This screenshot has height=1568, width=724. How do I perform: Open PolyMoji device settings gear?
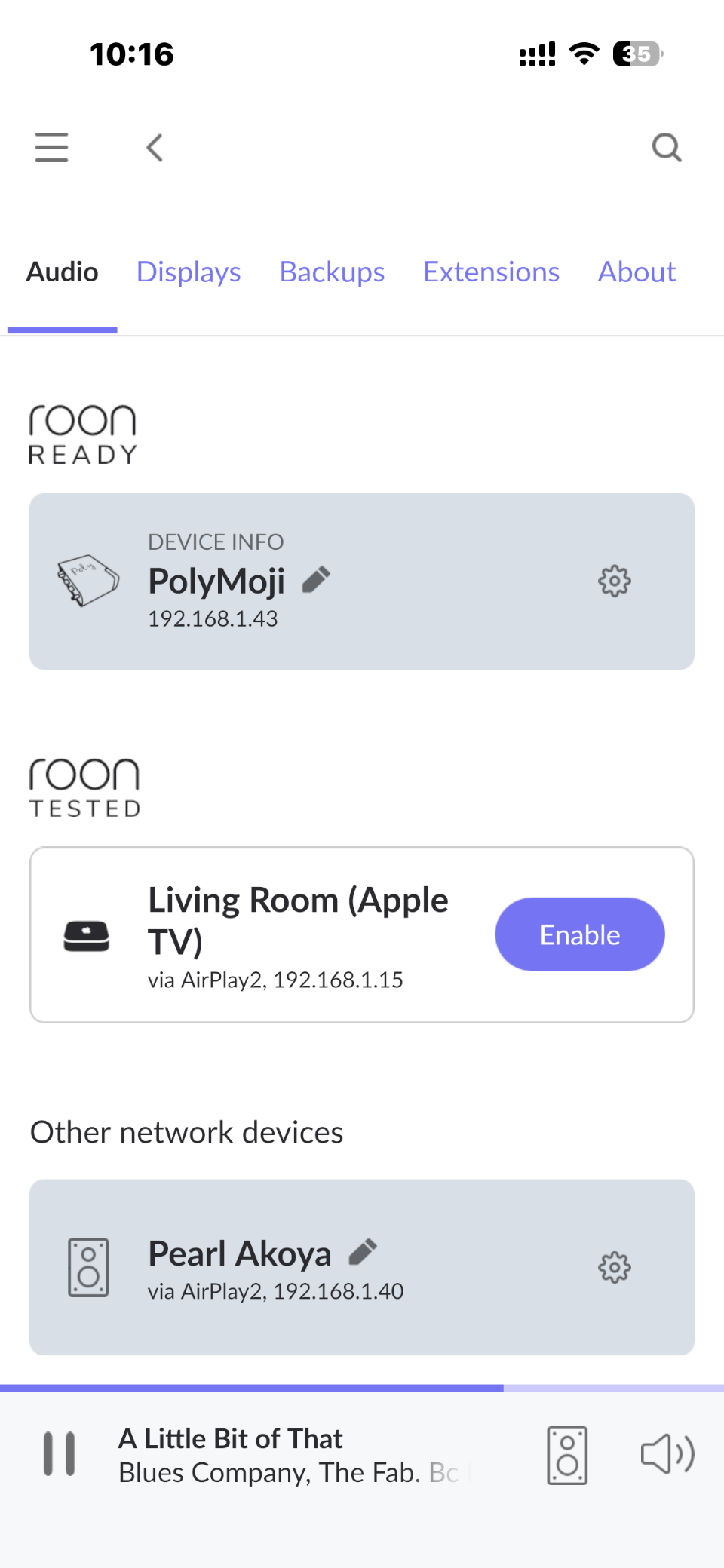615,581
